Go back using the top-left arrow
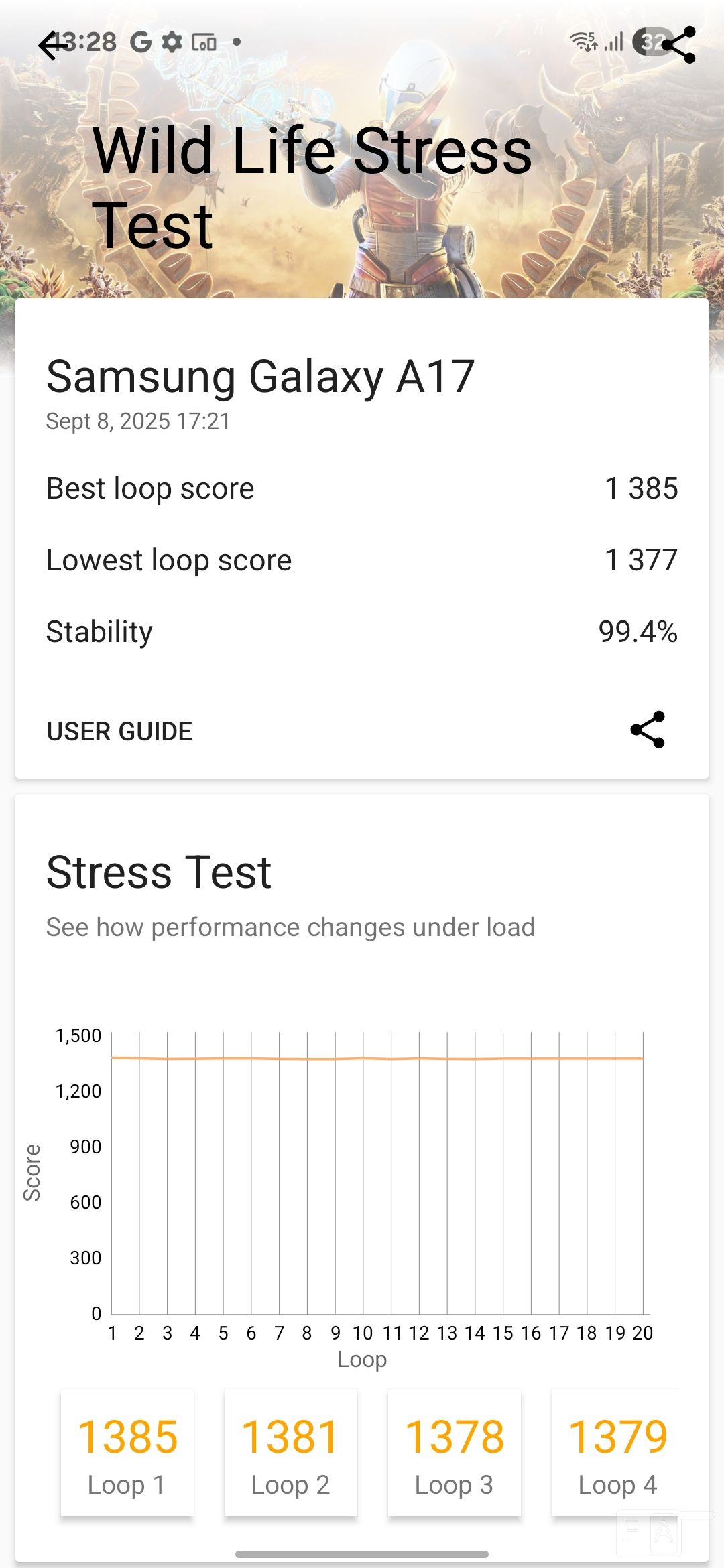The height and width of the screenshot is (1568, 724). (53, 46)
